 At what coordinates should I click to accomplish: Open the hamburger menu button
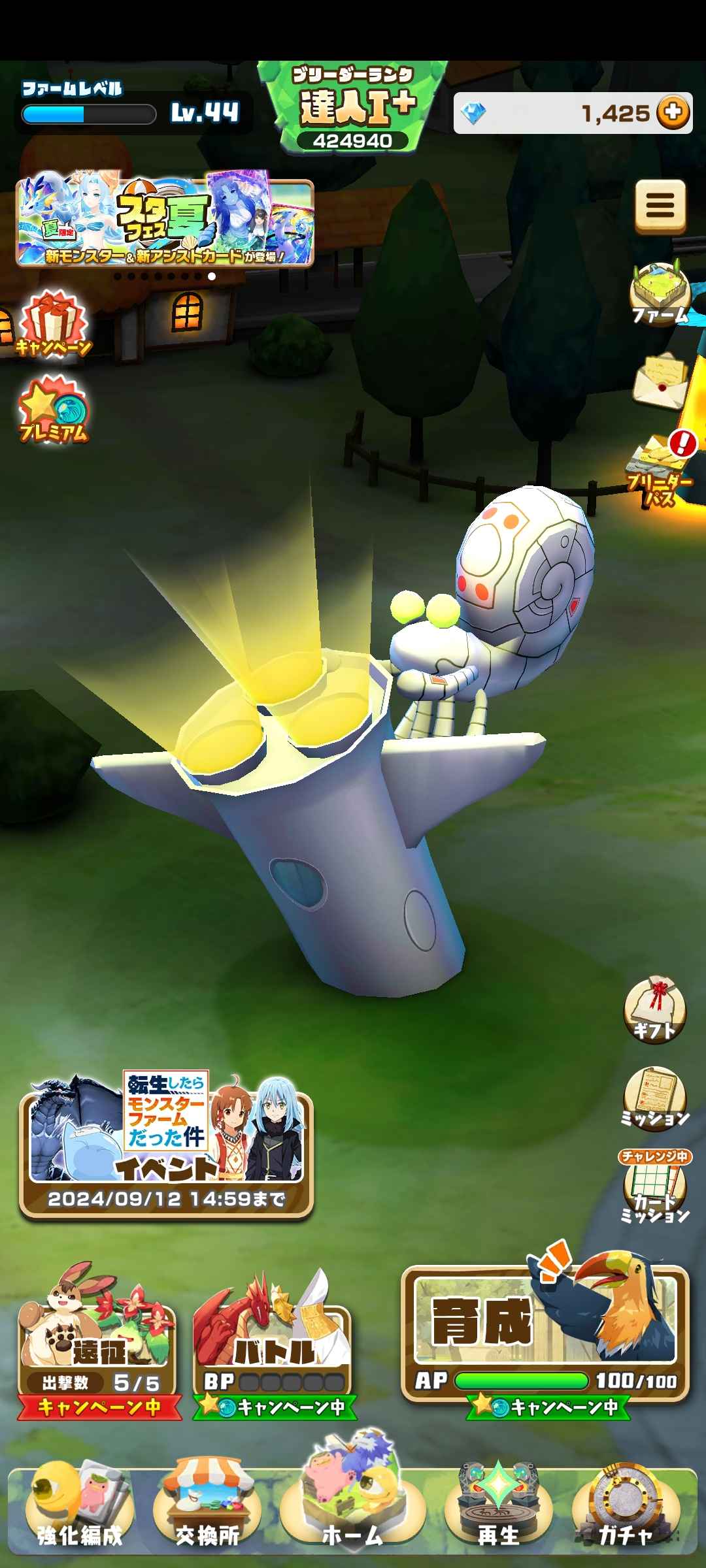(660, 206)
